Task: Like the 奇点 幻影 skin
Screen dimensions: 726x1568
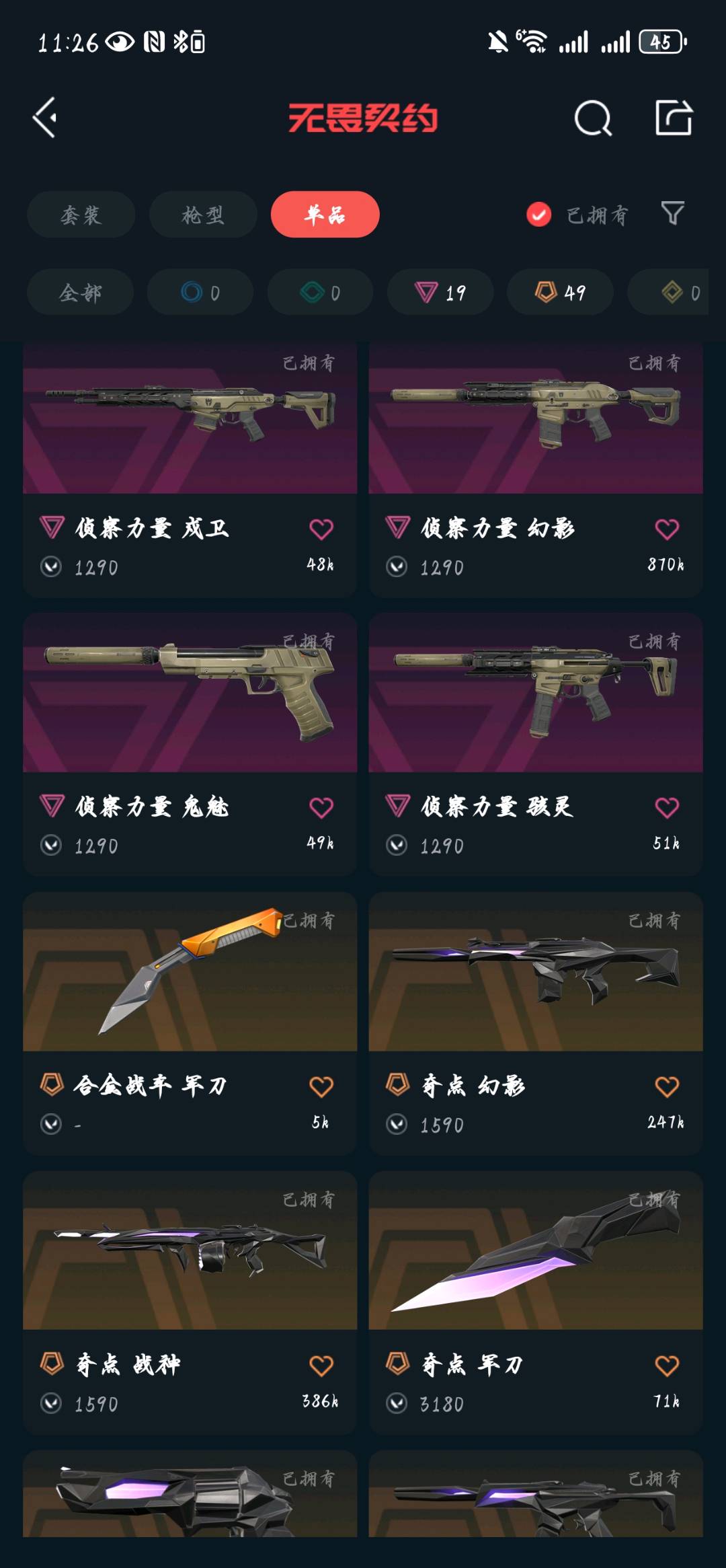Action: (x=666, y=1086)
